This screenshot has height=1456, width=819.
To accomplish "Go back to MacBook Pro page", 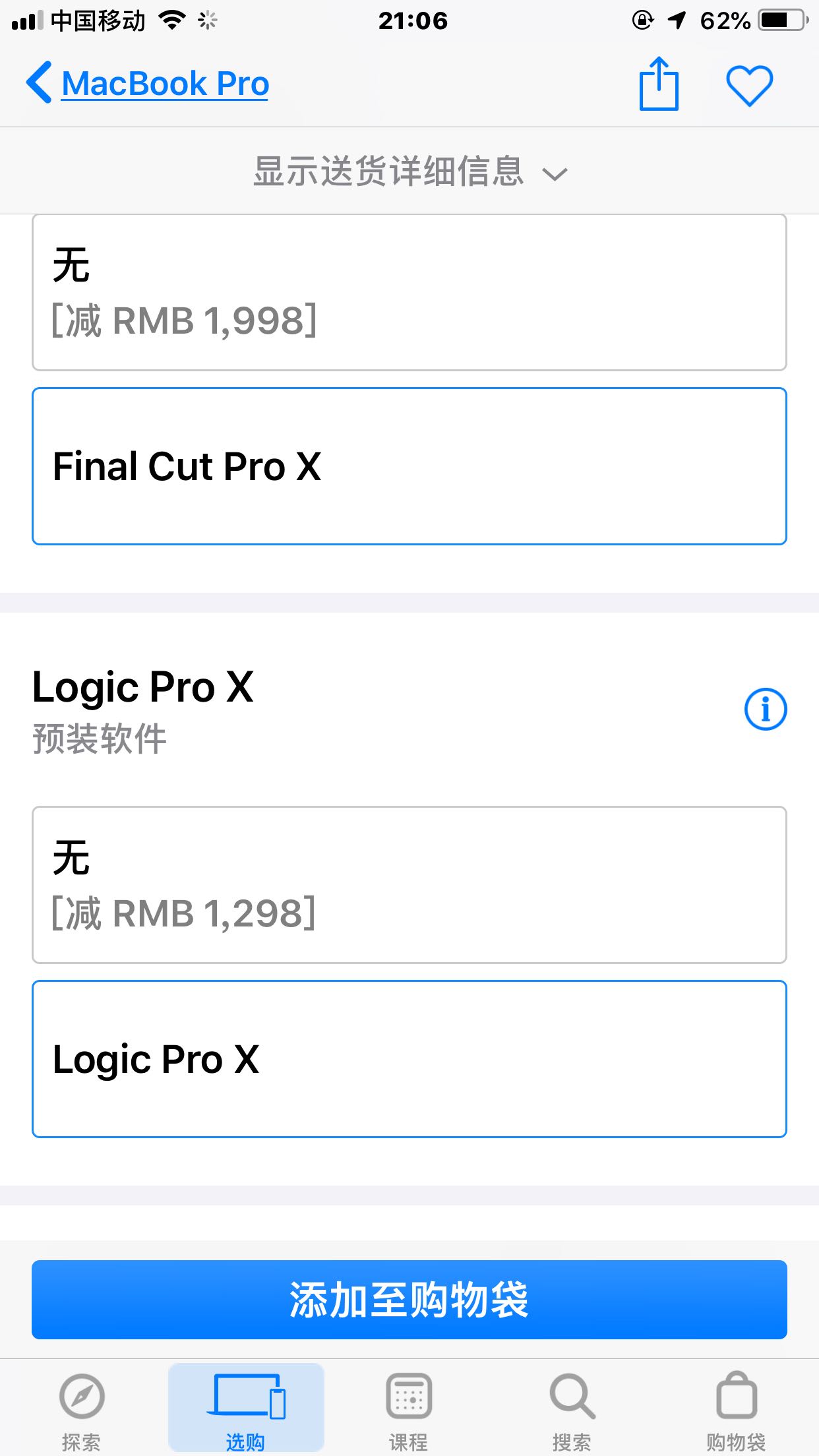I will 148,84.
